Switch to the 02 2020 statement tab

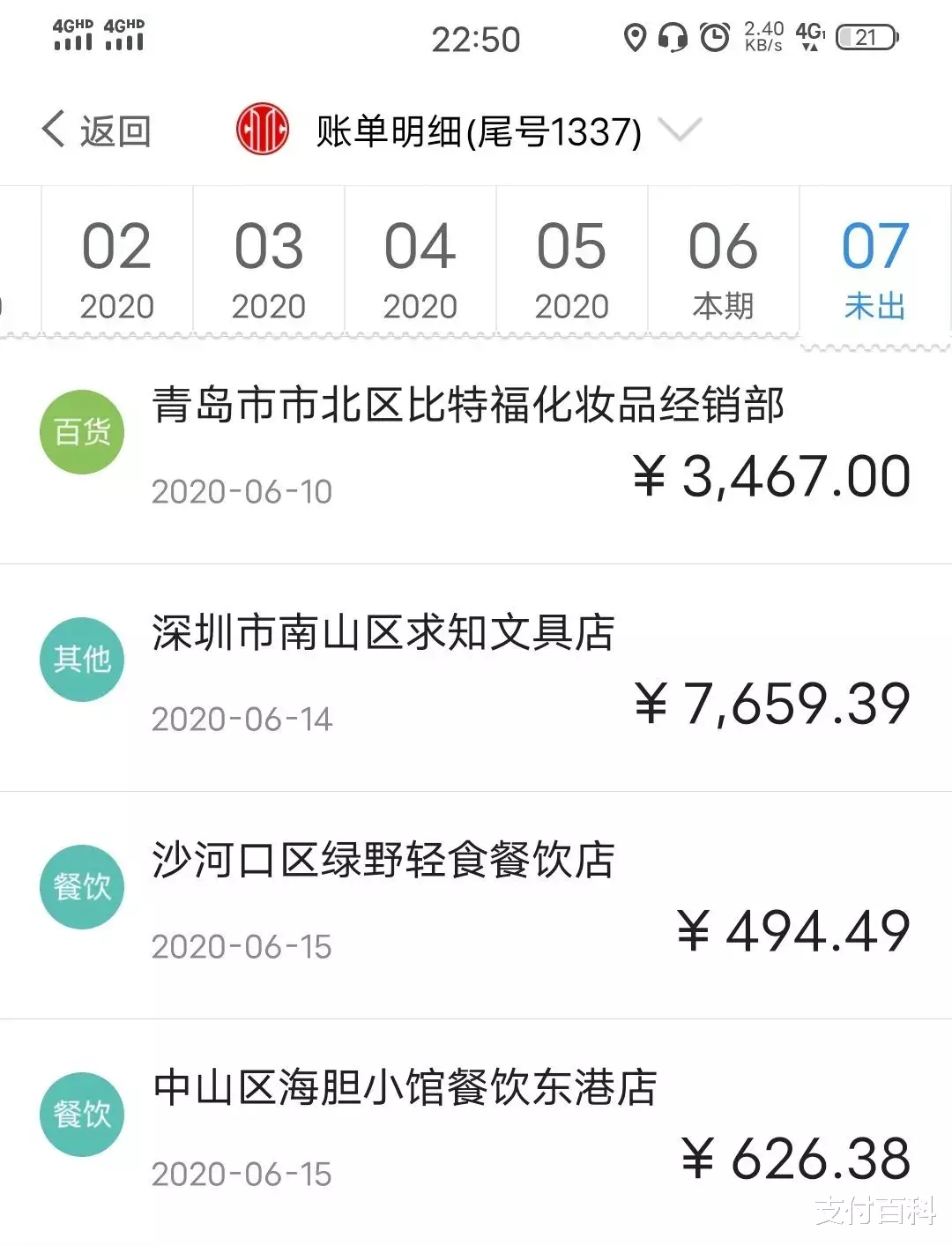(116, 265)
